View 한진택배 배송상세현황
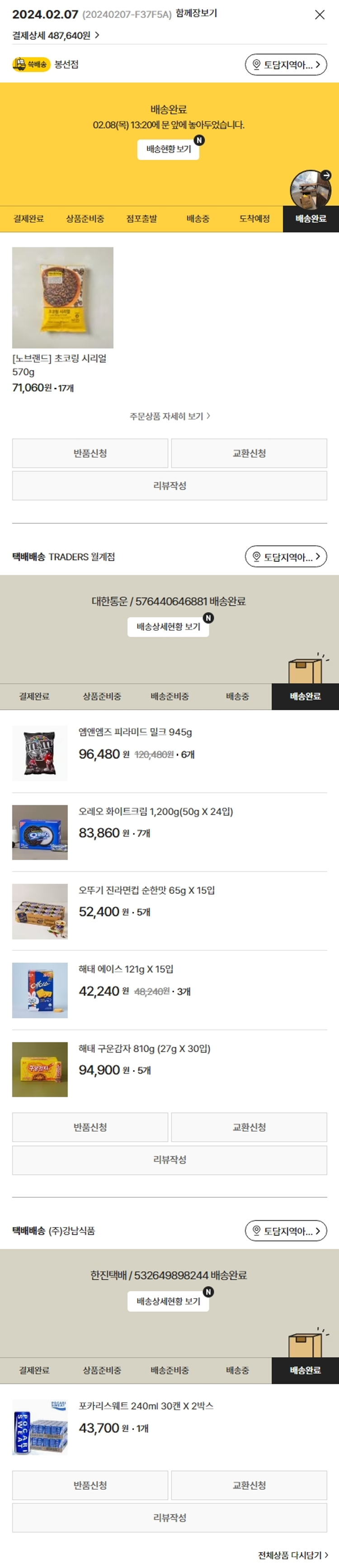339x1568 pixels. click(169, 1301)
